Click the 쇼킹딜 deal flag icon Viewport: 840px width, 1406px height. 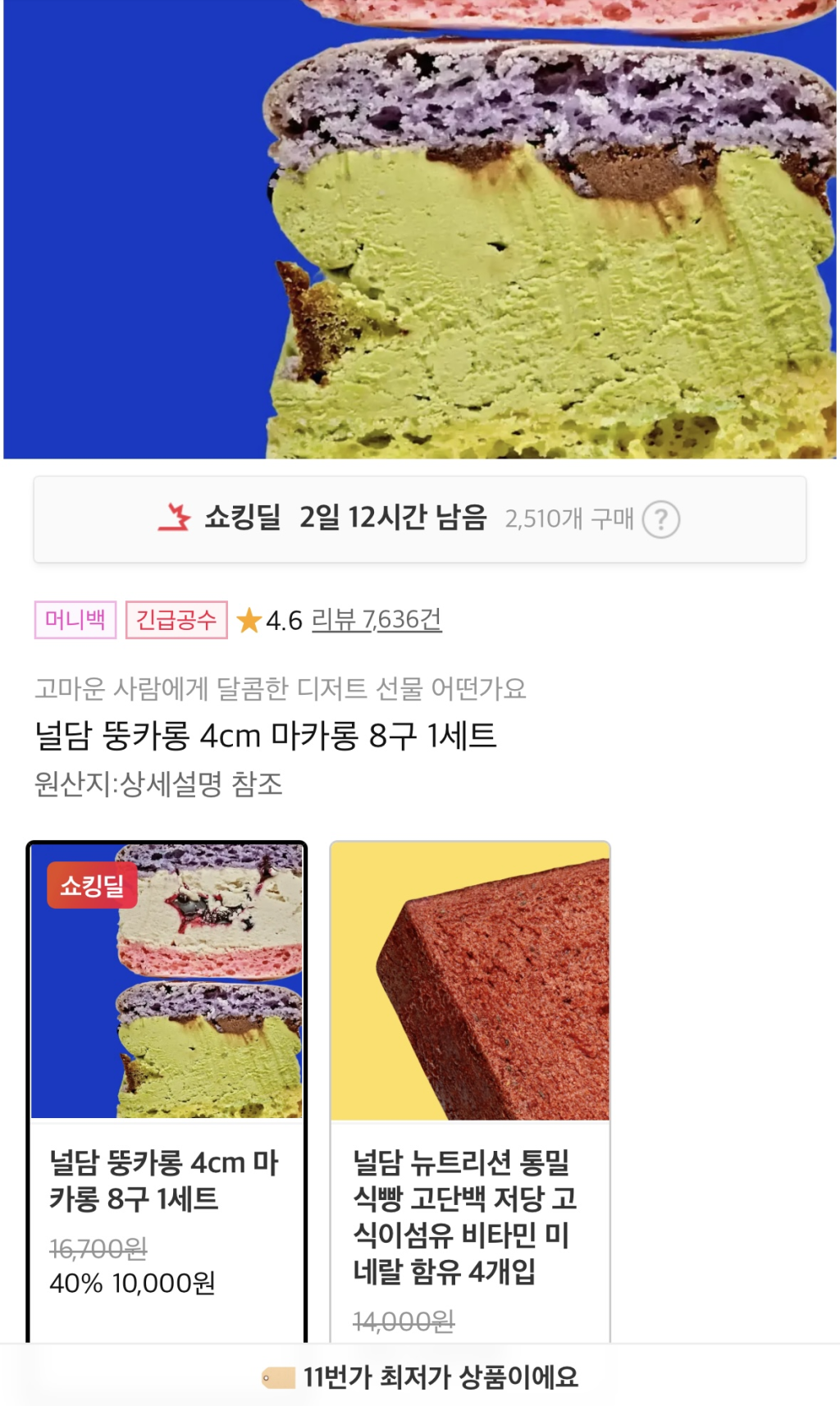pos(173,518)
